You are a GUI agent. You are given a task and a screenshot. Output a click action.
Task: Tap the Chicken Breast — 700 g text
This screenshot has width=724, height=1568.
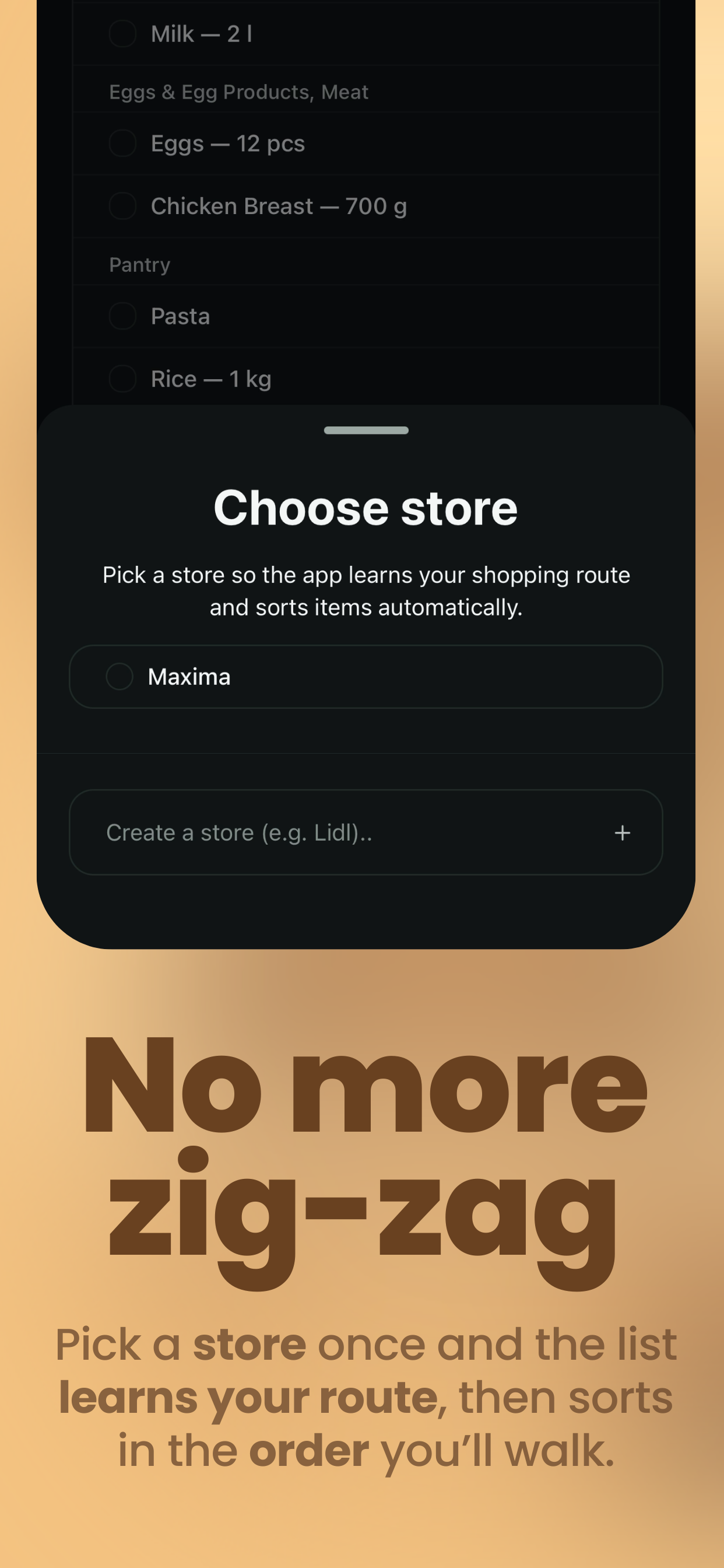(x=279, y=206)
